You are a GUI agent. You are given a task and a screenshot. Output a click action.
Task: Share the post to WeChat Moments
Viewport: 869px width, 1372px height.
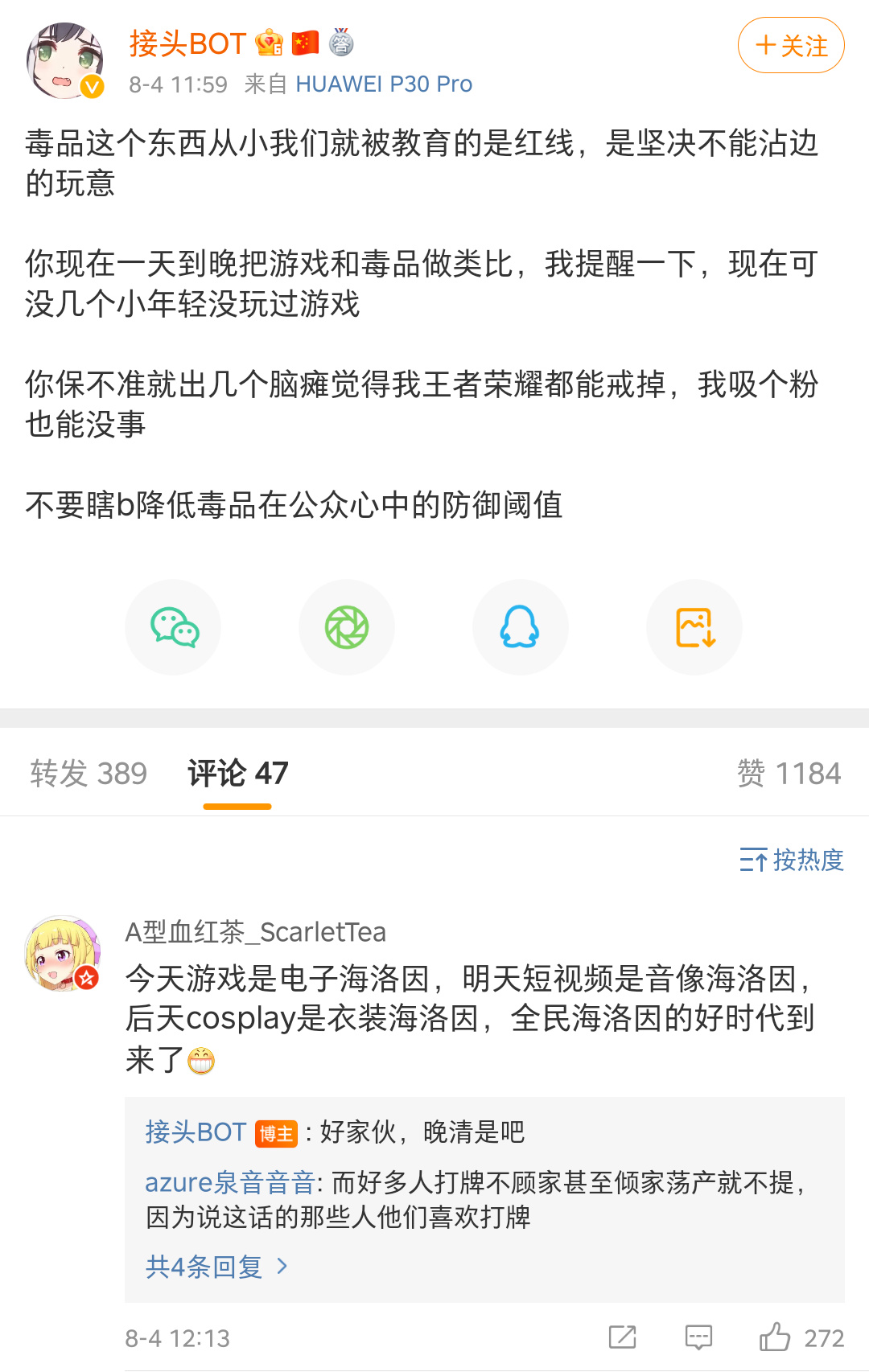point(347,627)
